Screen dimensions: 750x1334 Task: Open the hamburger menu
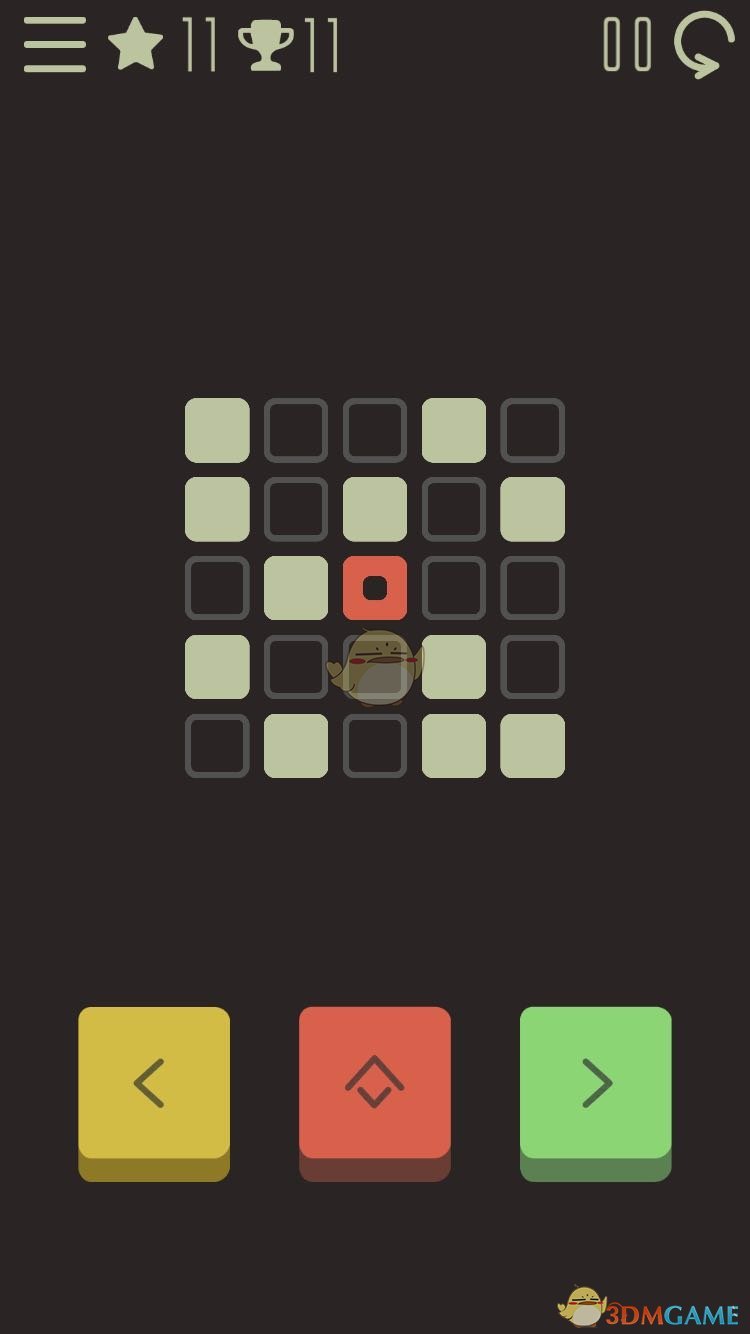(x=55, y=45)
